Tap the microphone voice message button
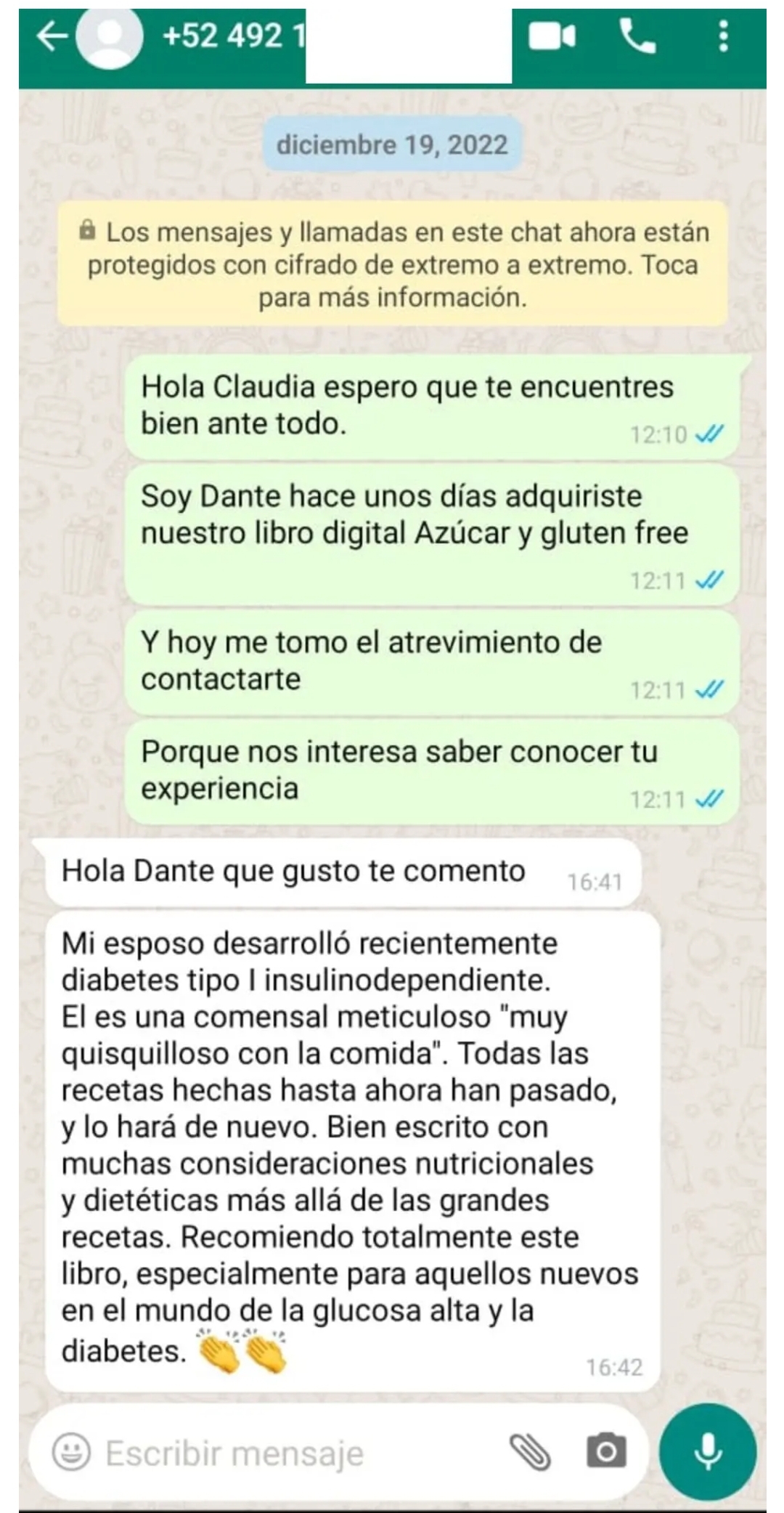Viewport: 784px width, 1513px height. (x=708, y=1453)
